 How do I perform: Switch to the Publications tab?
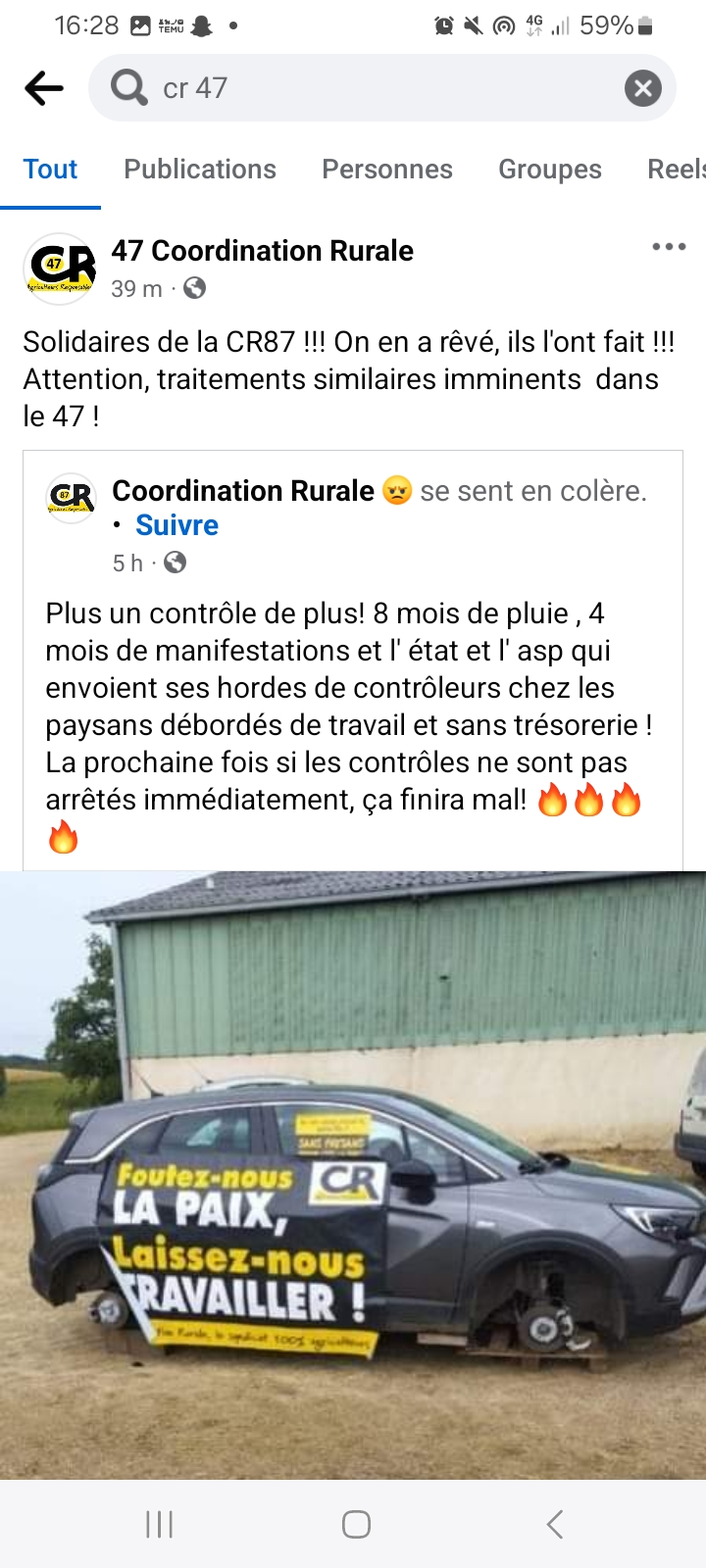[x=200, y=169]
